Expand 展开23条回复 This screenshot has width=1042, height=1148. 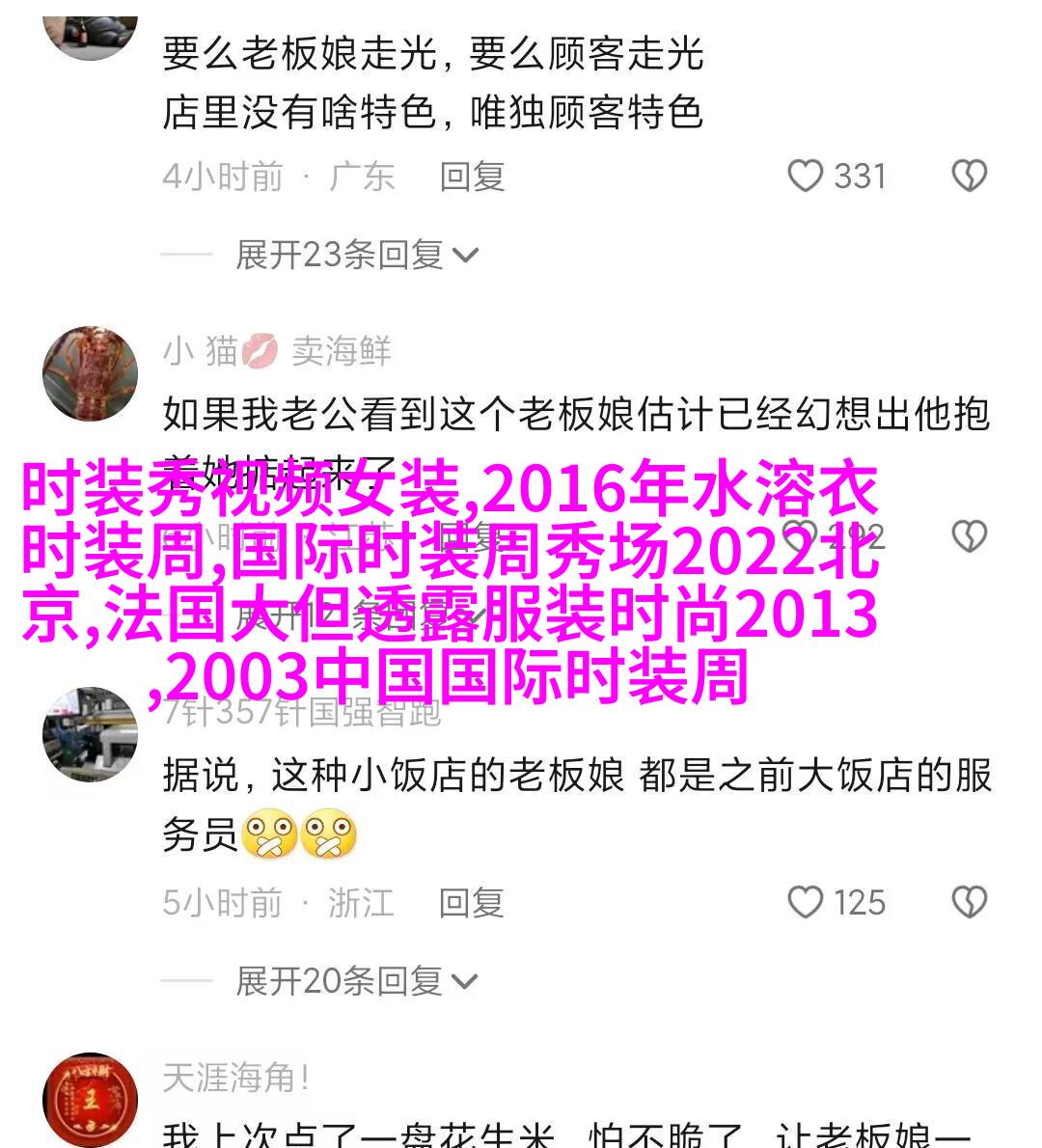click(357, 255)
